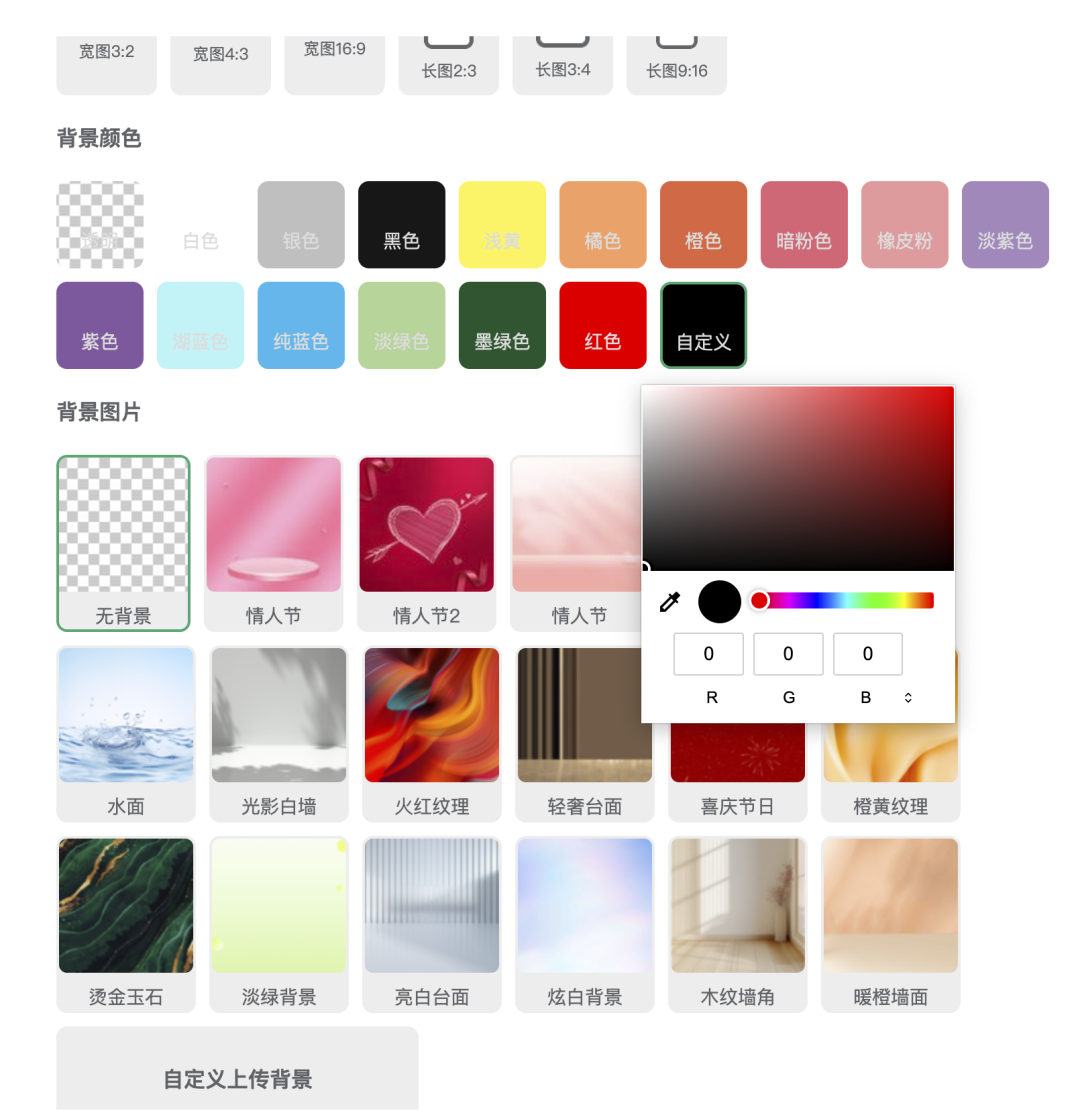The image size is (1080, 1115).
Task: Choose the 长图9:16 aspect ratio
Action: tap(676, 60)
